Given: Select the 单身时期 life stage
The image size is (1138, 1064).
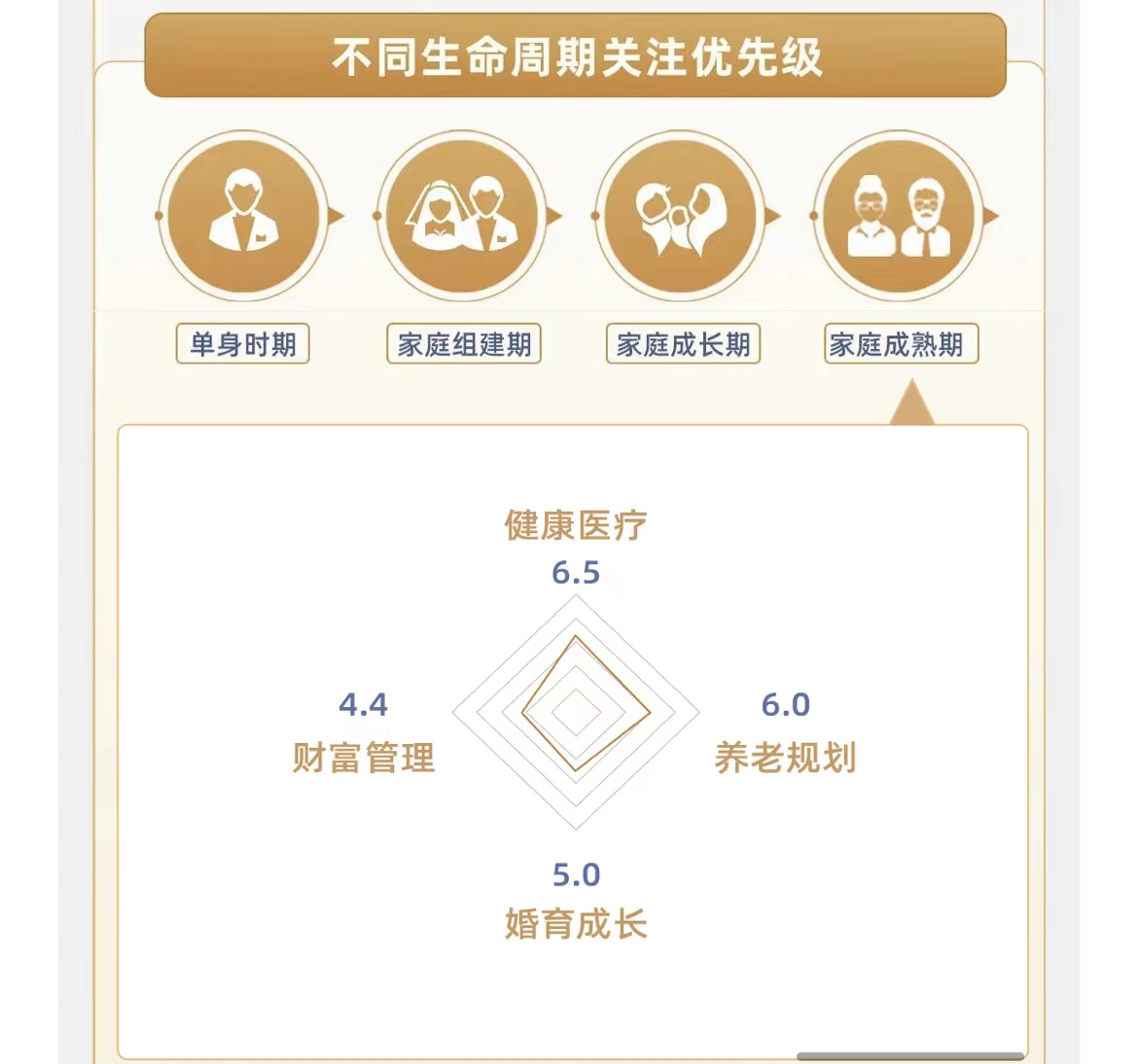Looking at the screenshot, I should 243,344.
